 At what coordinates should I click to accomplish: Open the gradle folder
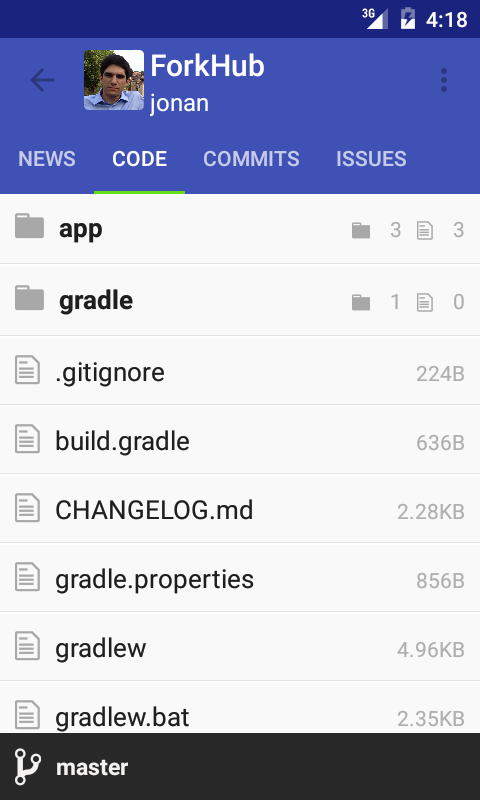(240, 301)
